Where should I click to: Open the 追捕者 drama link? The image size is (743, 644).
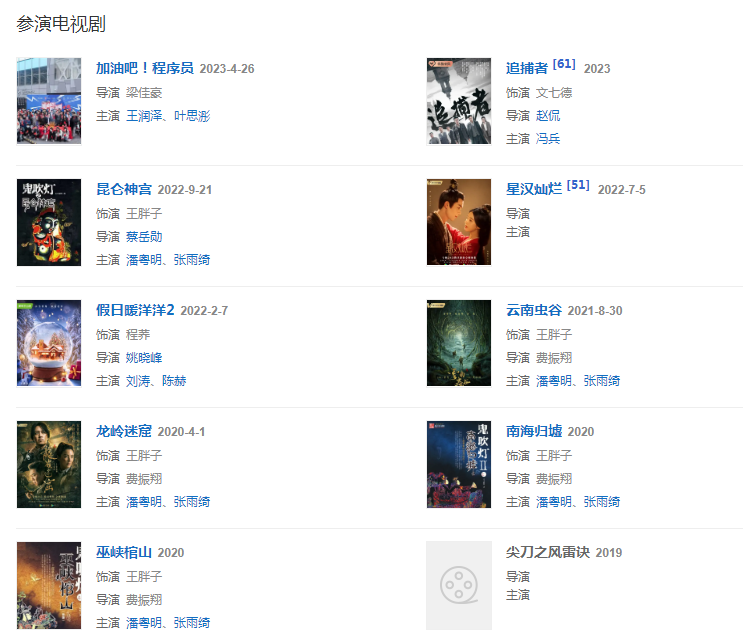pos(526,69)
